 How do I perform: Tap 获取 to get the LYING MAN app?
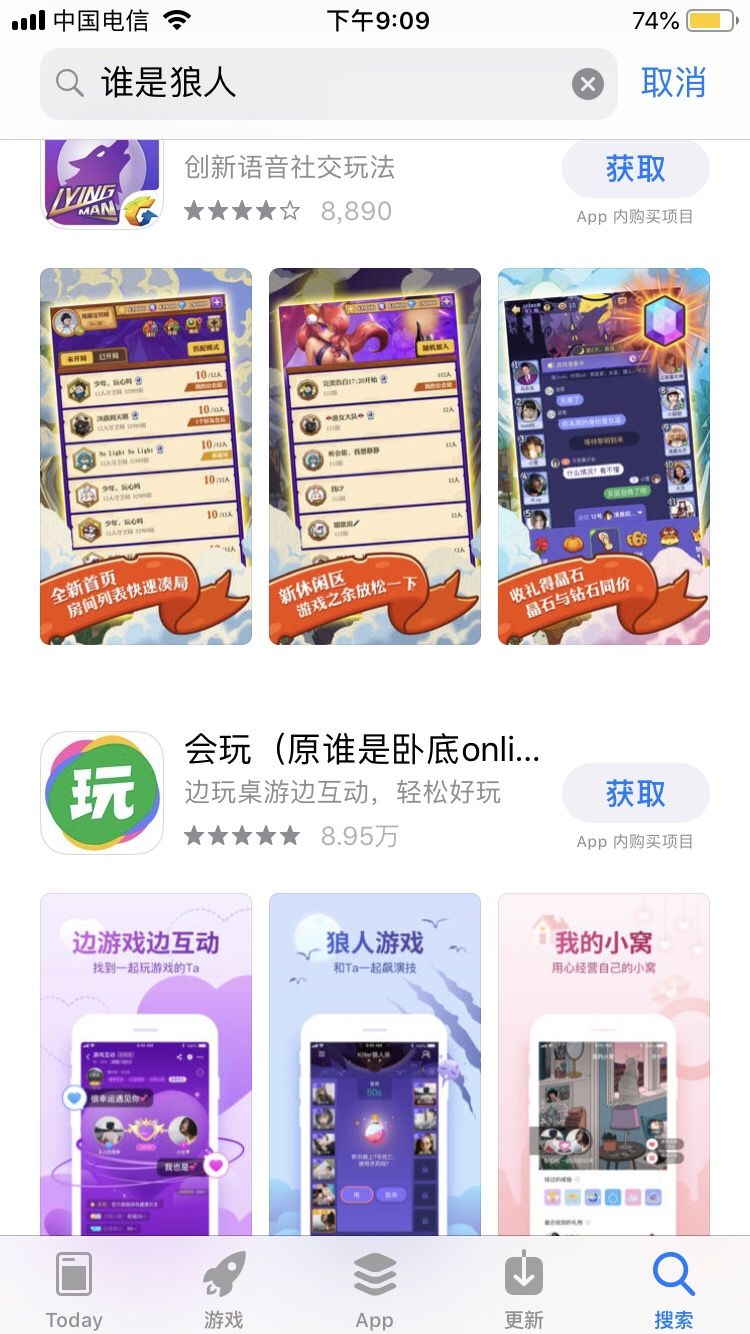pos(636,168)
